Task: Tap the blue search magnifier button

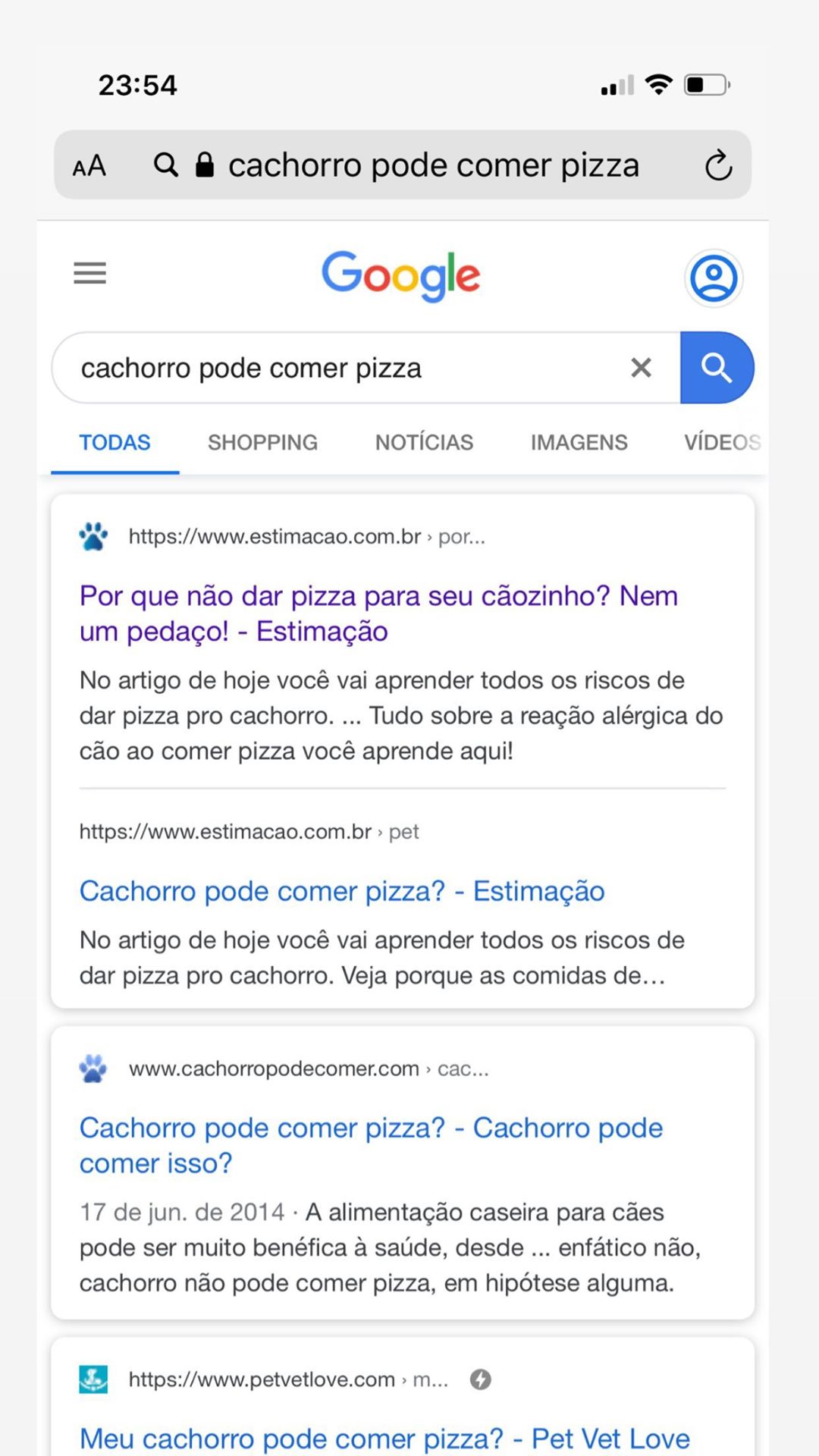Action: (x=716, y=368)
